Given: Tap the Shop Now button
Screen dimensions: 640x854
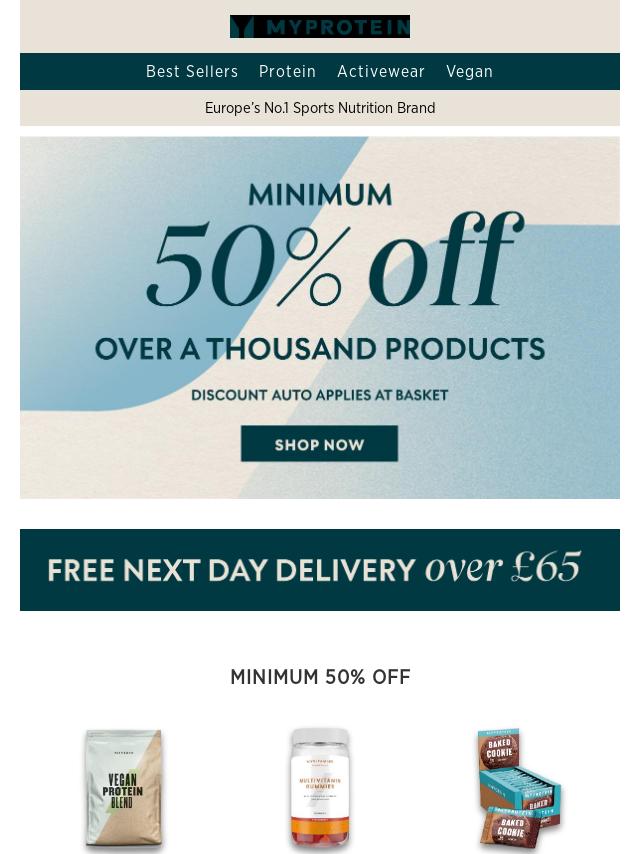Looking at the screenshot, I should tap(319, 444).
